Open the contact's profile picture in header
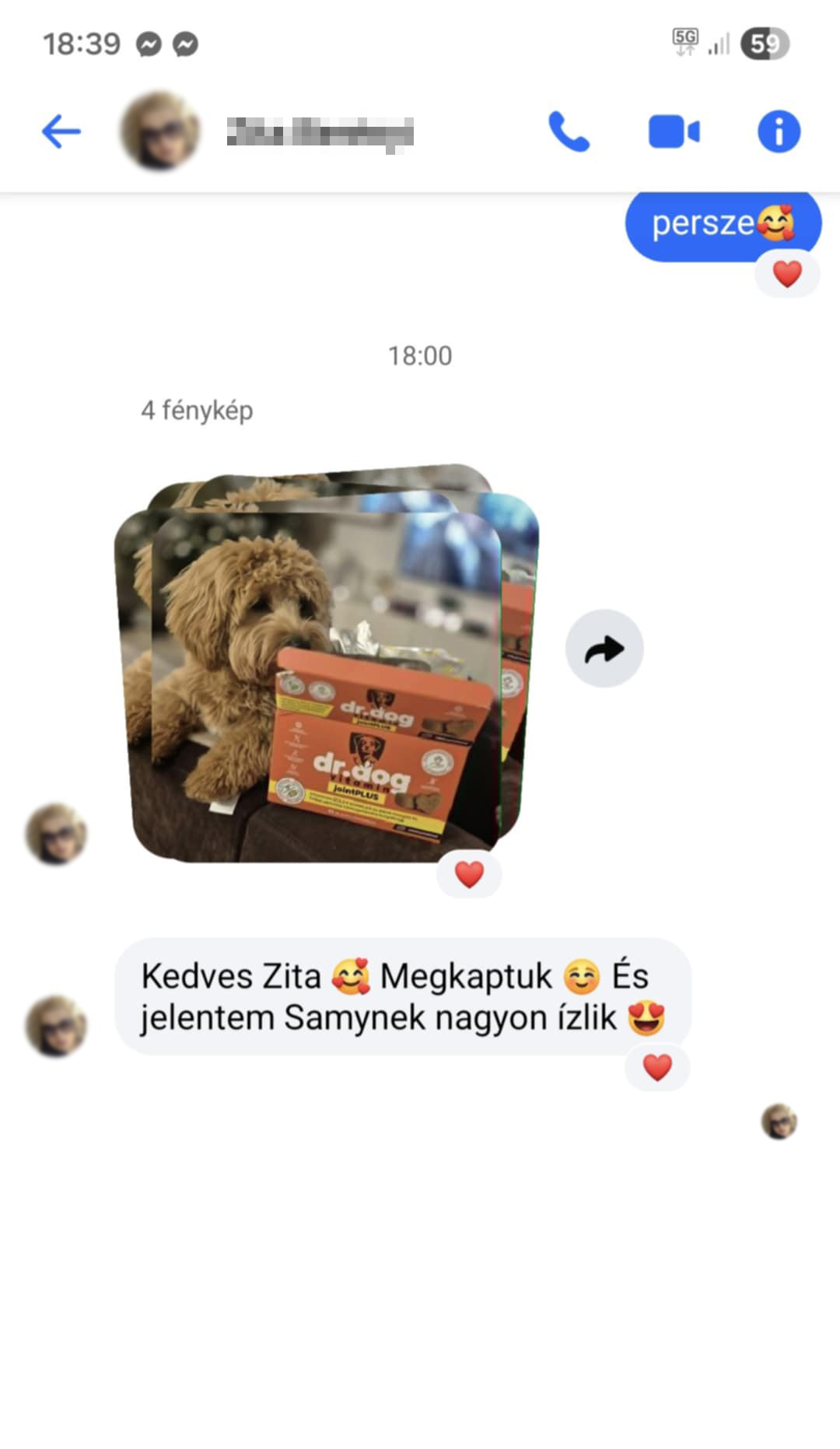 coord(160,131)
